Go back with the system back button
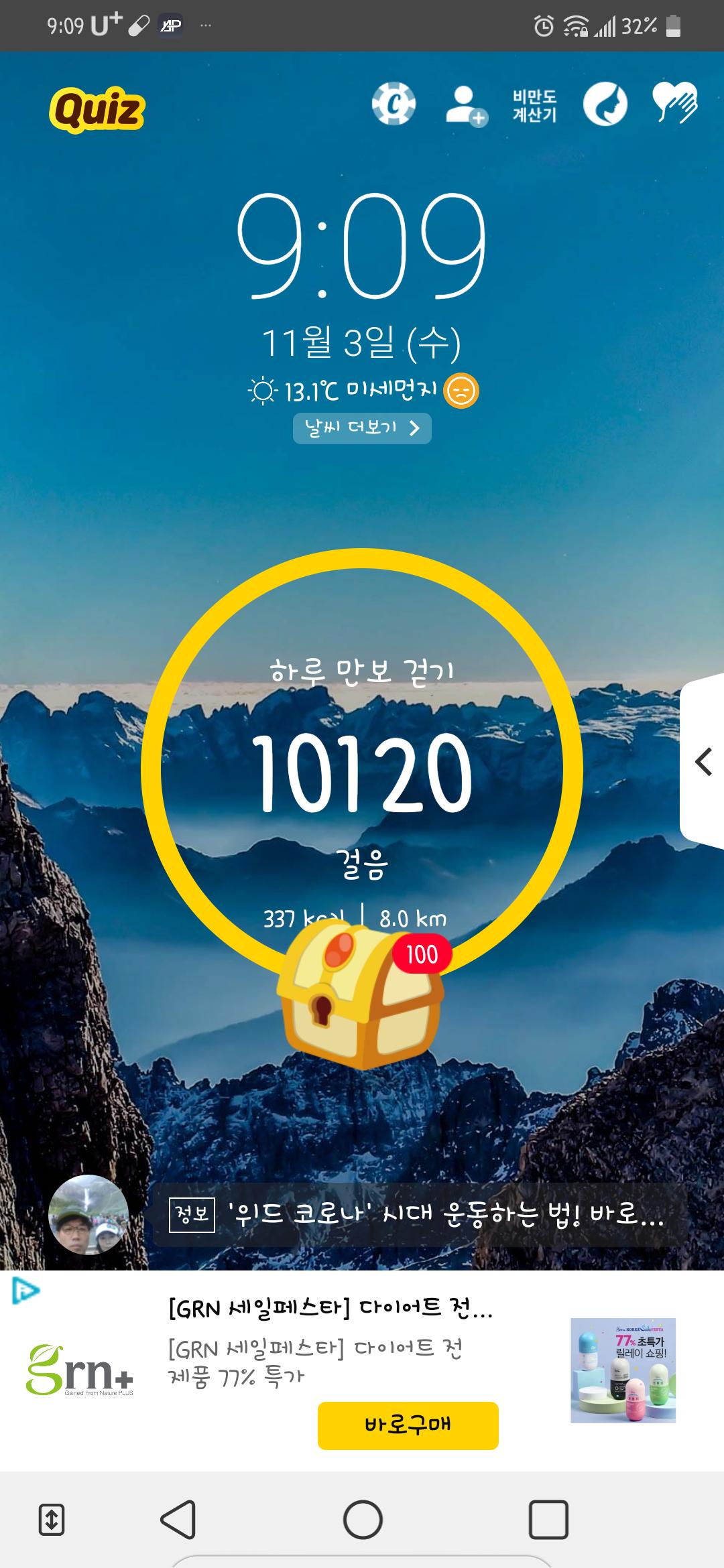Screen dimensions: 724x1568 click(178, 1519)
